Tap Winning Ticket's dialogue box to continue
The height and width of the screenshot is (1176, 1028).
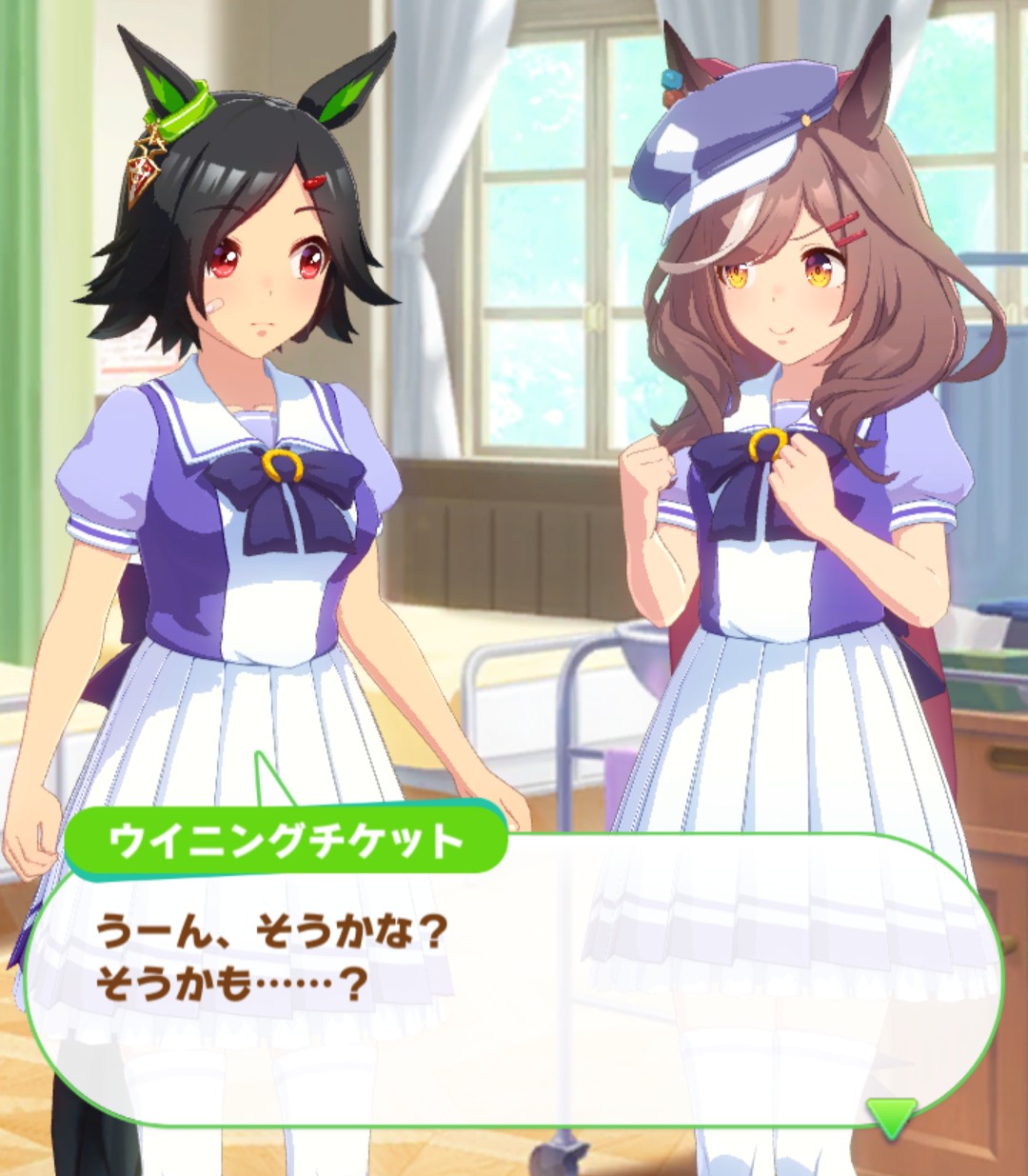tap(514, 981)
